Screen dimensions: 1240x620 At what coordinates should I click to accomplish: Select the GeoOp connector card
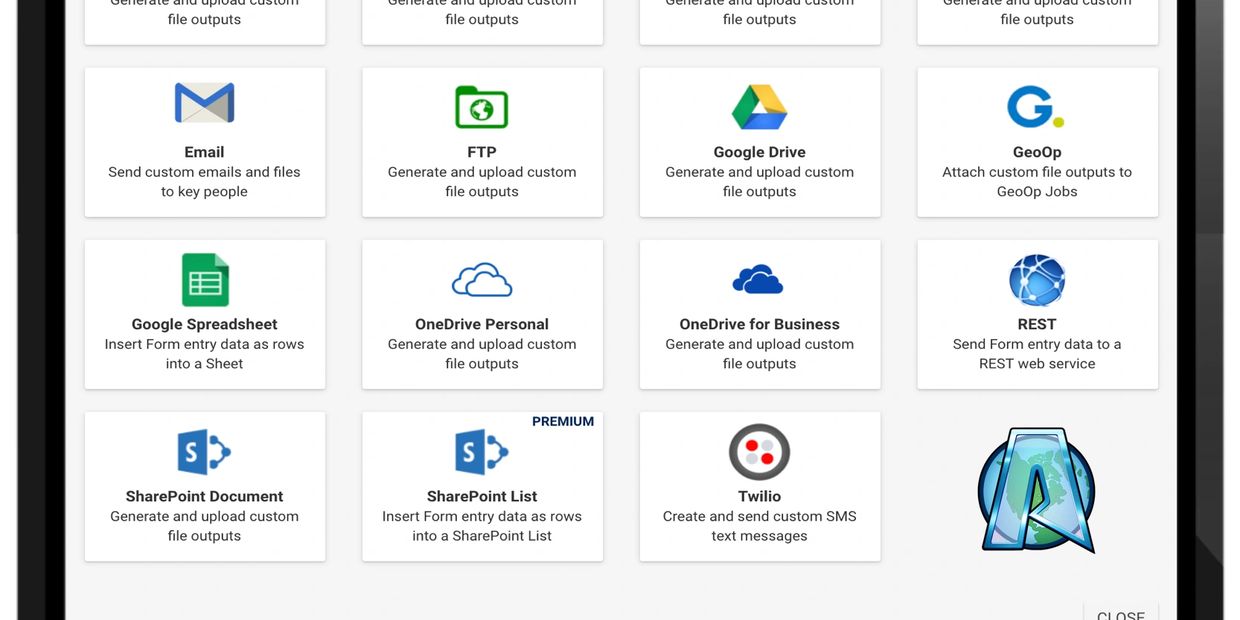[1037, 142]
